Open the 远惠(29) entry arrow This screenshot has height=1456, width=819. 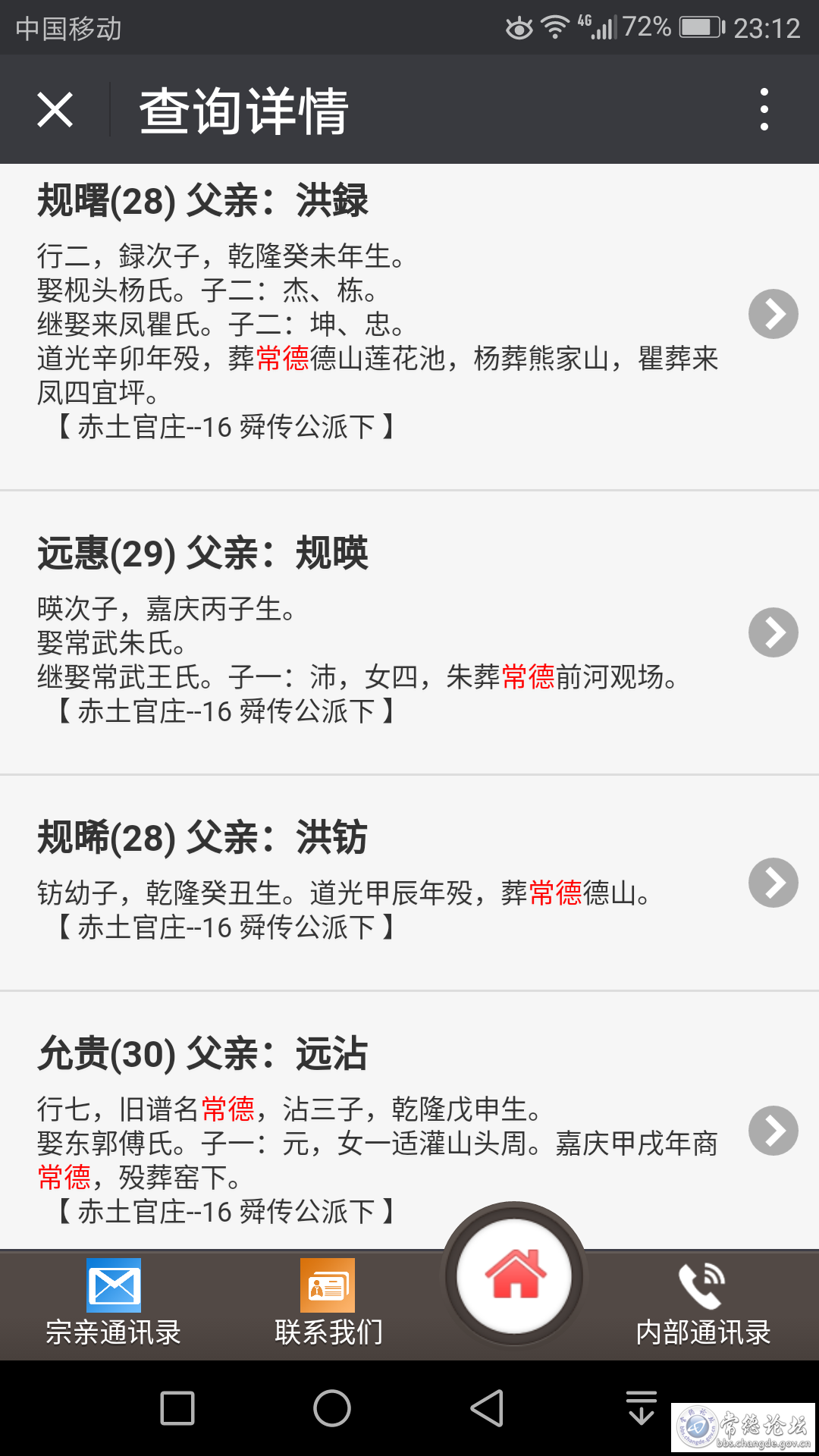click(x=773, y=632)
